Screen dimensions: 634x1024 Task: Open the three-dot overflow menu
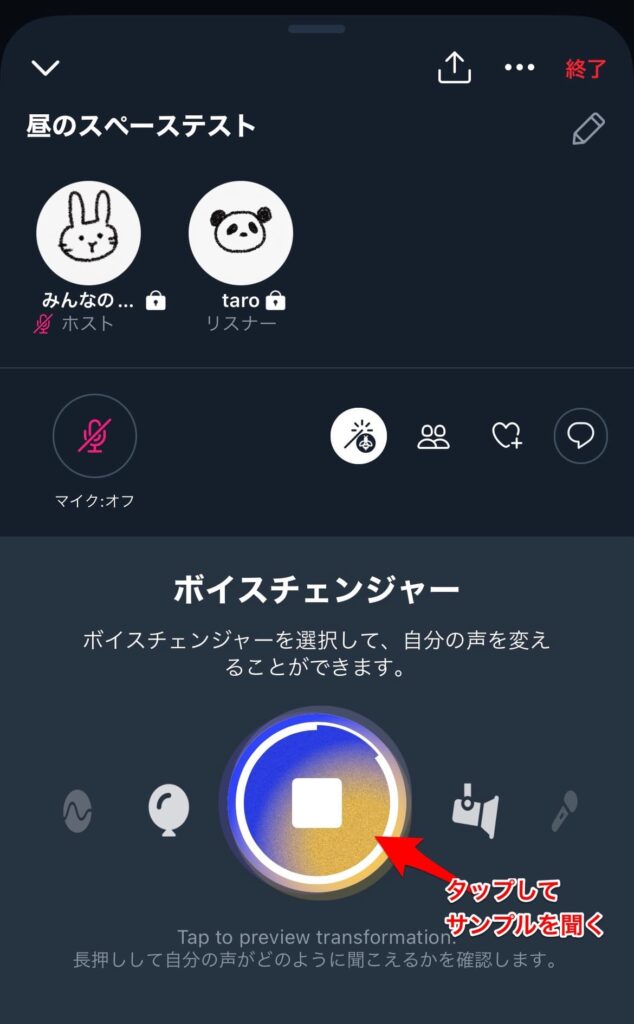click(520, 67)
